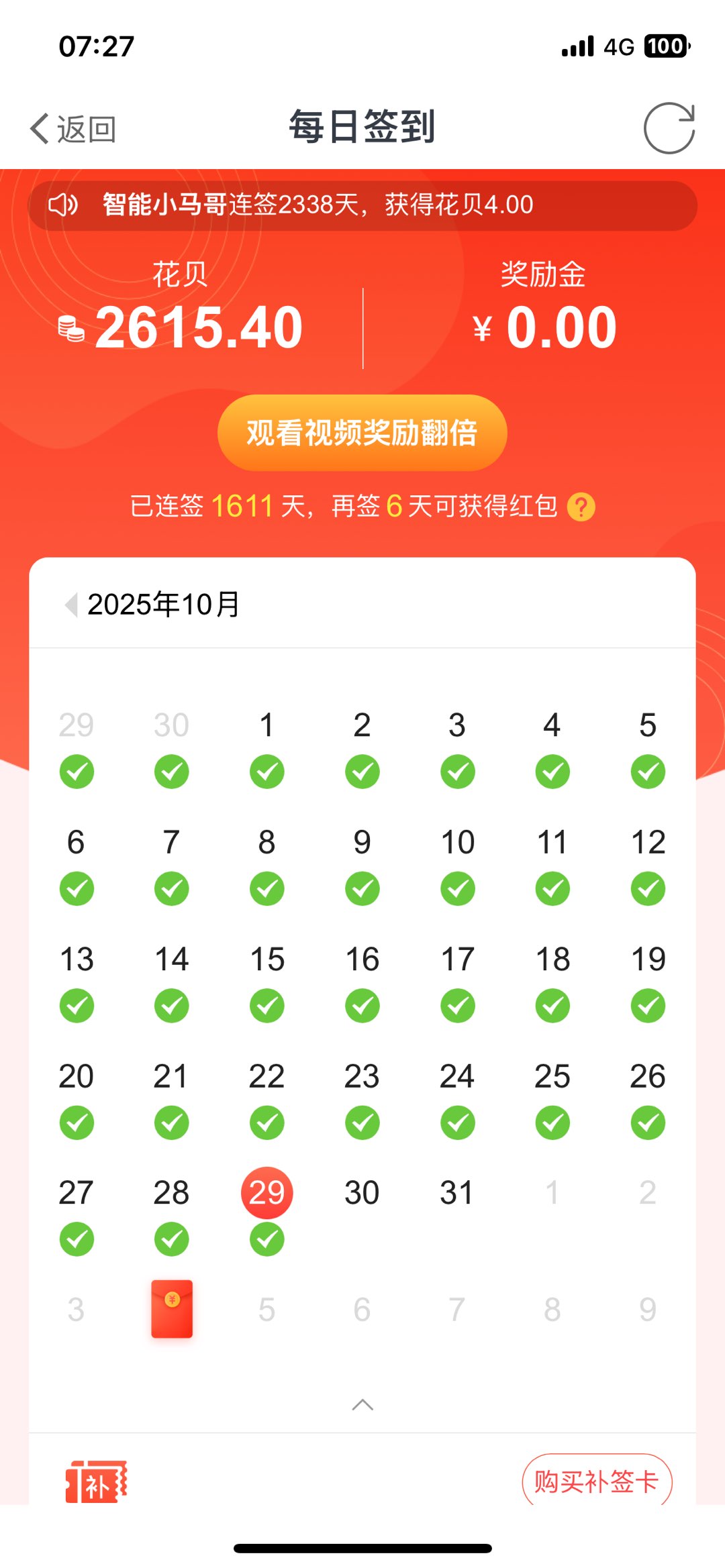This screenshot has width=725, height=1568.
Task: Open the red packet help question mark
Action: click(x=581, y=507)
